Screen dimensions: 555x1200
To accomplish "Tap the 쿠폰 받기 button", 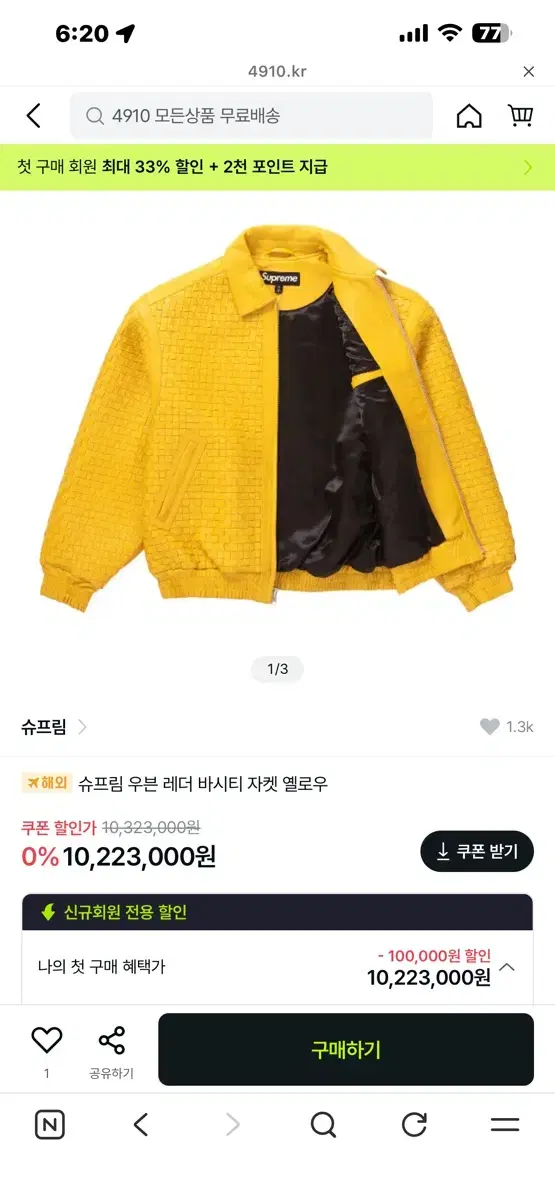I will (x=477, y=852).
